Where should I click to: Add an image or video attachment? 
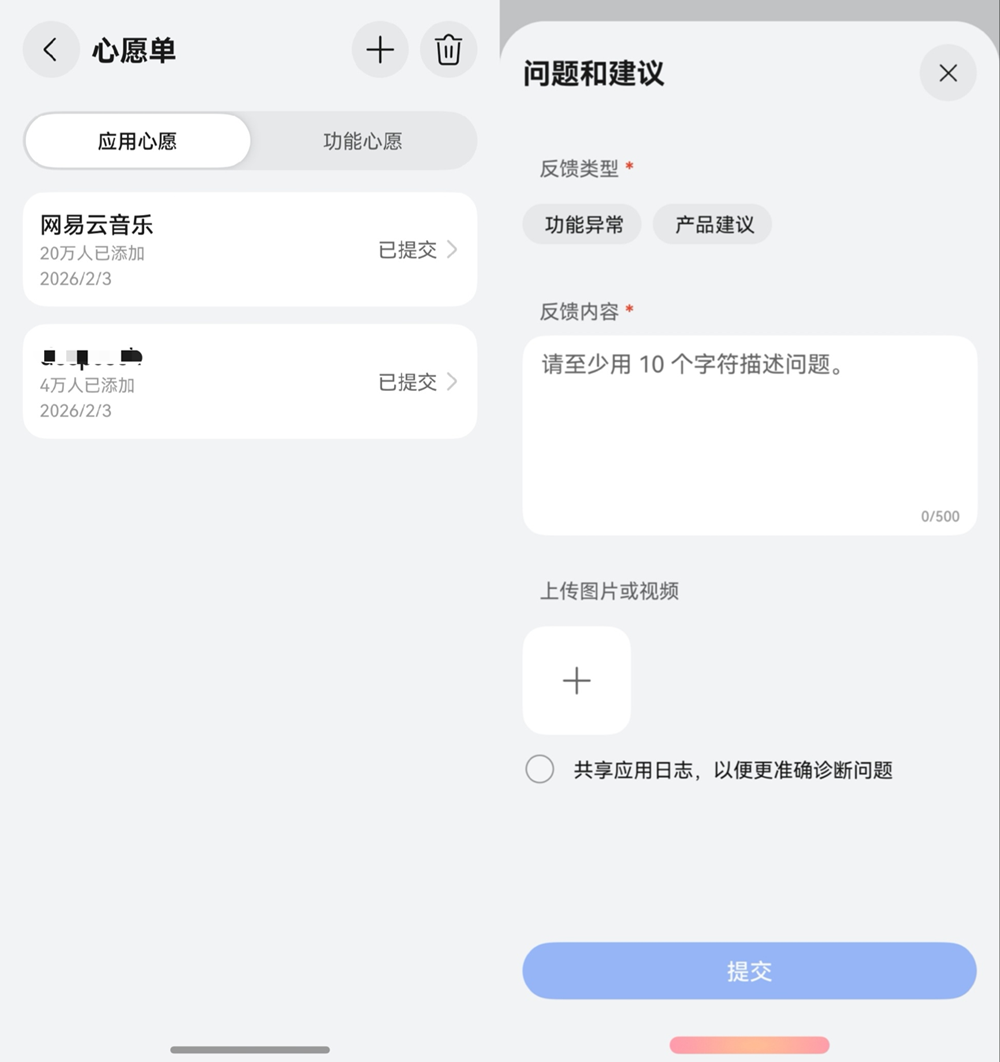pyautogui.click(x=576, y=681)
